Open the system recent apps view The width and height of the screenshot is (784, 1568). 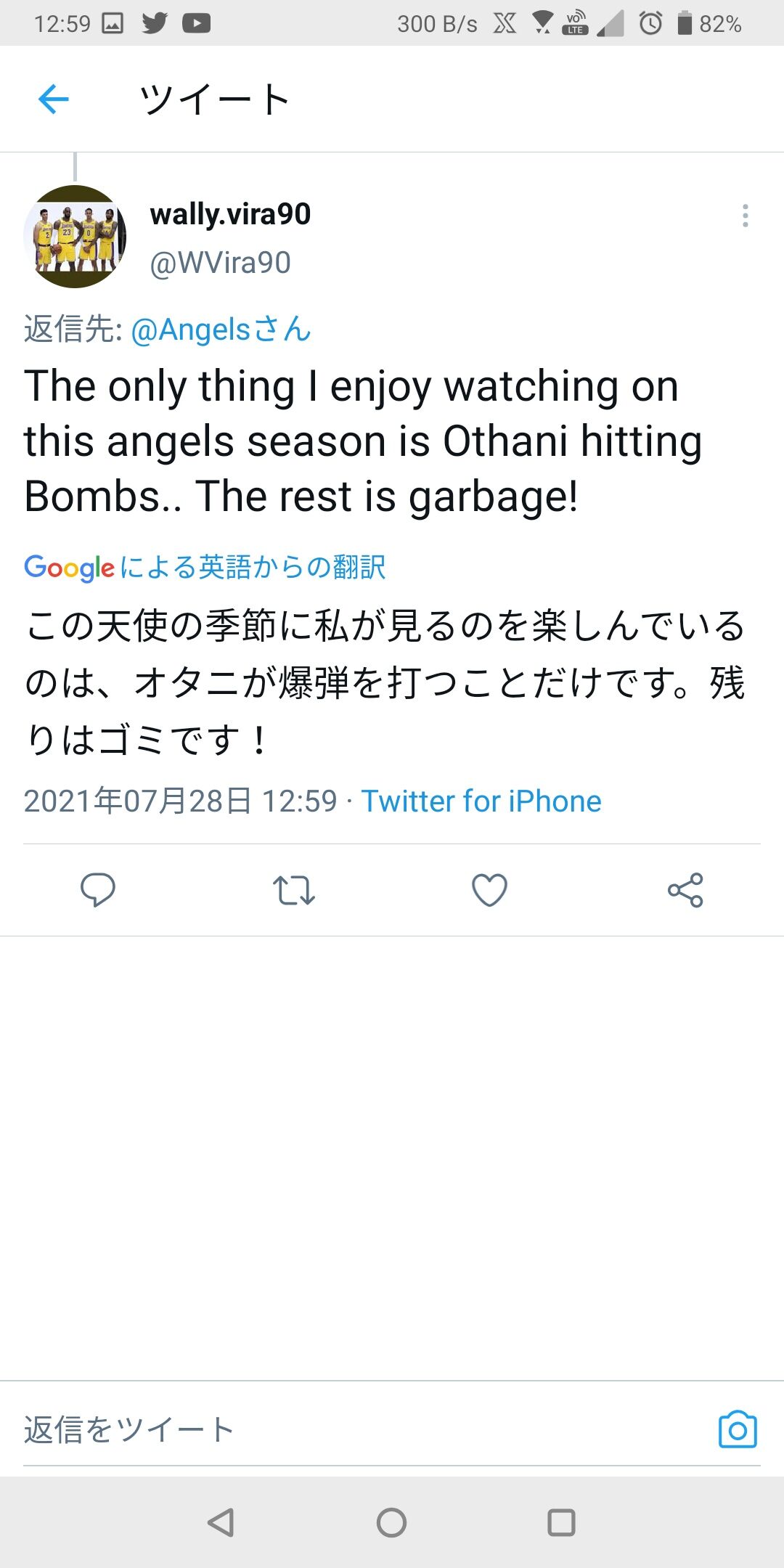561,1522
